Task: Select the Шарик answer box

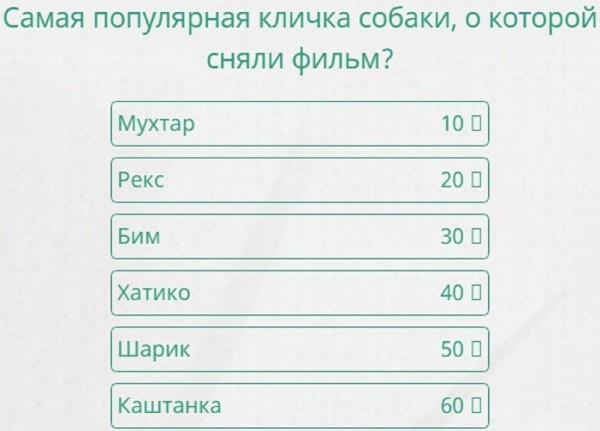Action: 299,350
